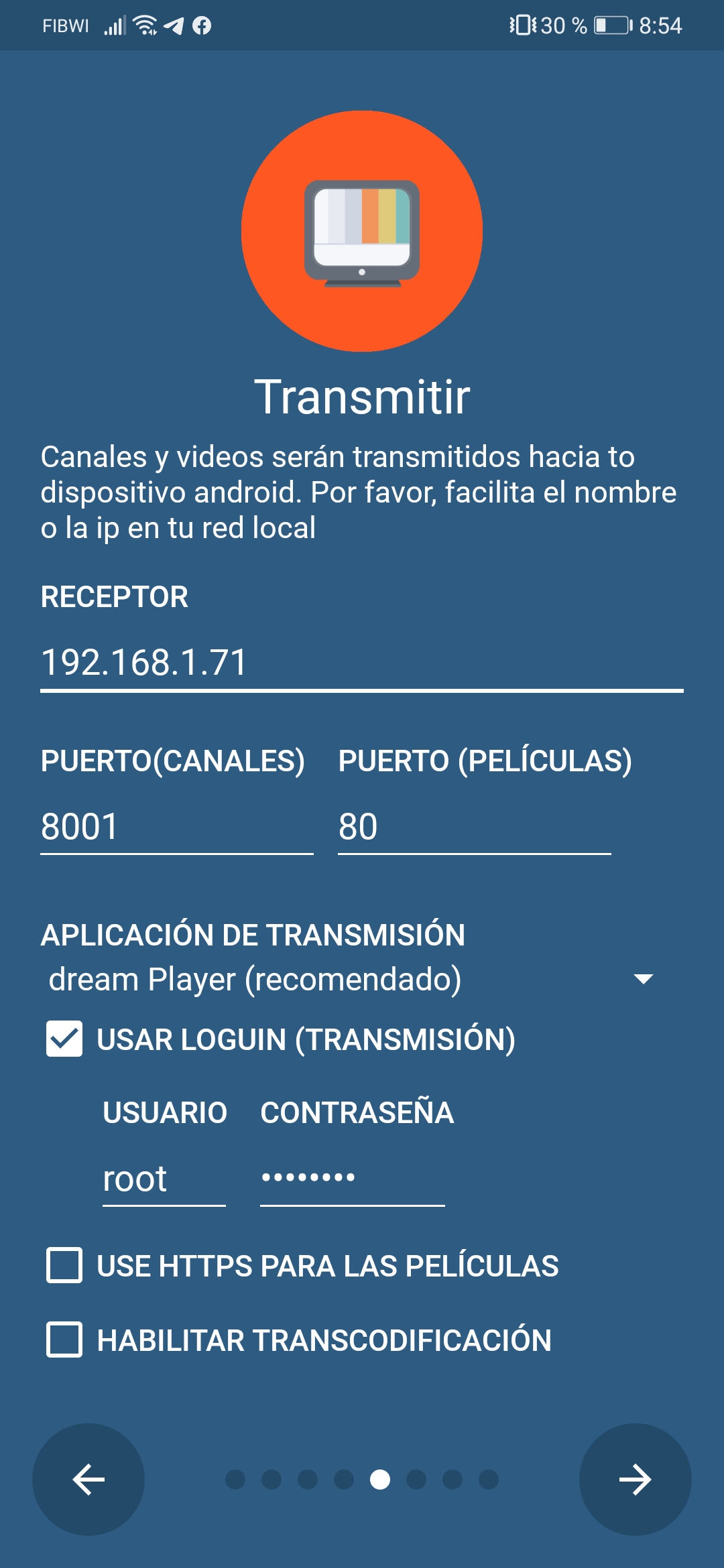Go to the previous setup page
This screenshot has height=1568, width=724.
(x=88, y=1479)
